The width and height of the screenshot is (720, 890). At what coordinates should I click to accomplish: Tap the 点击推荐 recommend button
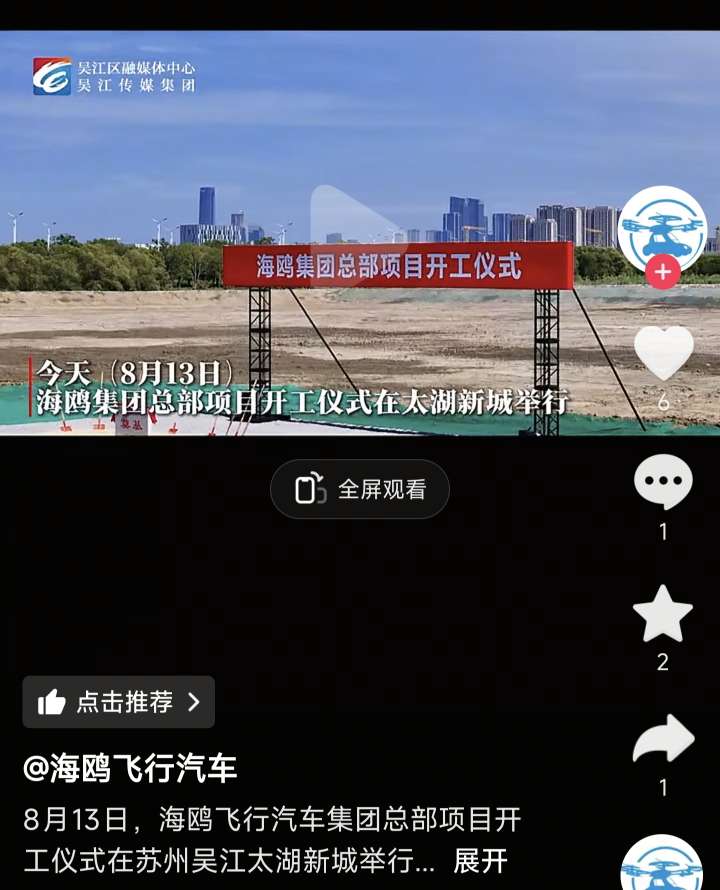119,702
